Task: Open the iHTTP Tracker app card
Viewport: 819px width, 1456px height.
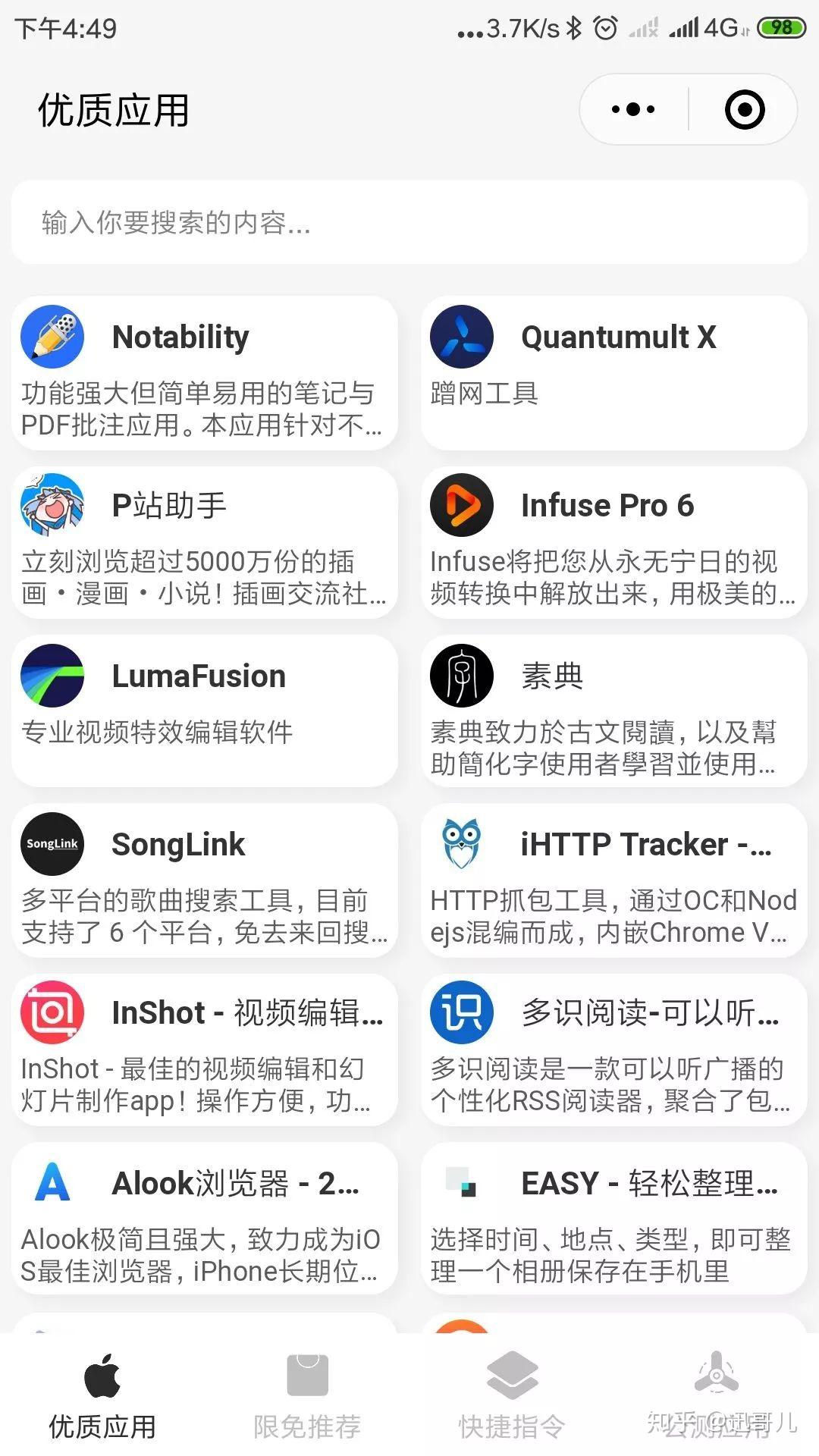Action: click(x=614, y=880)
